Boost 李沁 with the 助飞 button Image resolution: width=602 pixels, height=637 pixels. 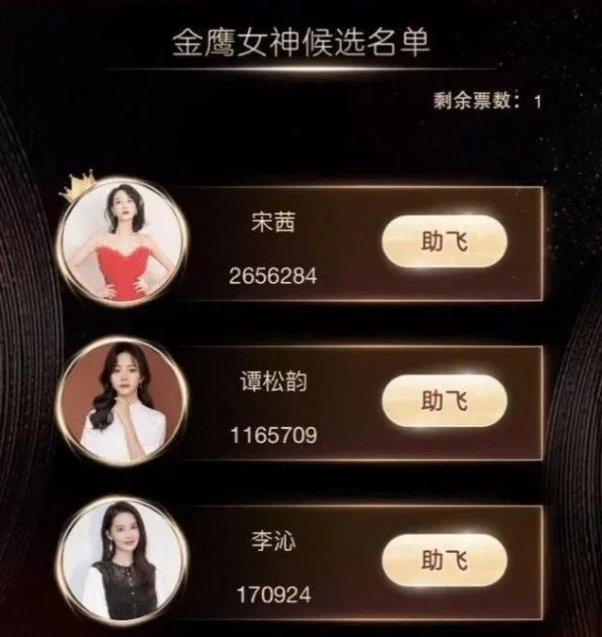coord(444,560)
